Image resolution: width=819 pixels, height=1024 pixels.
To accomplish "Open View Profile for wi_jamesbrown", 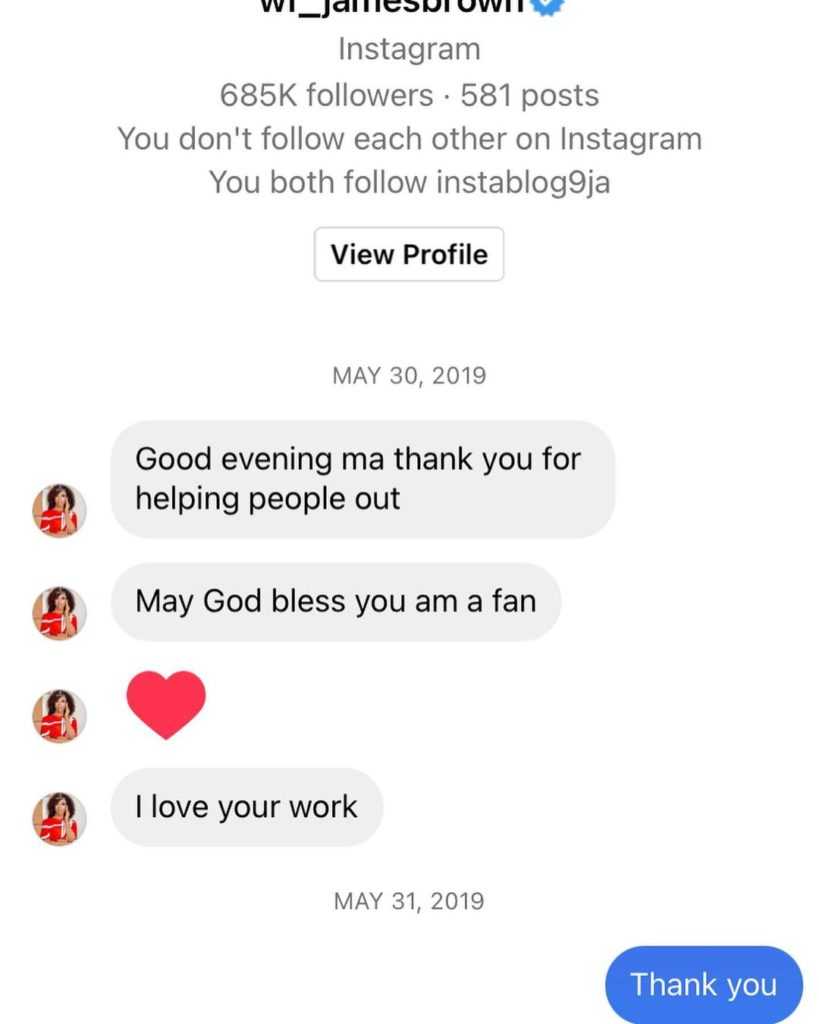I will coord(409,254).
